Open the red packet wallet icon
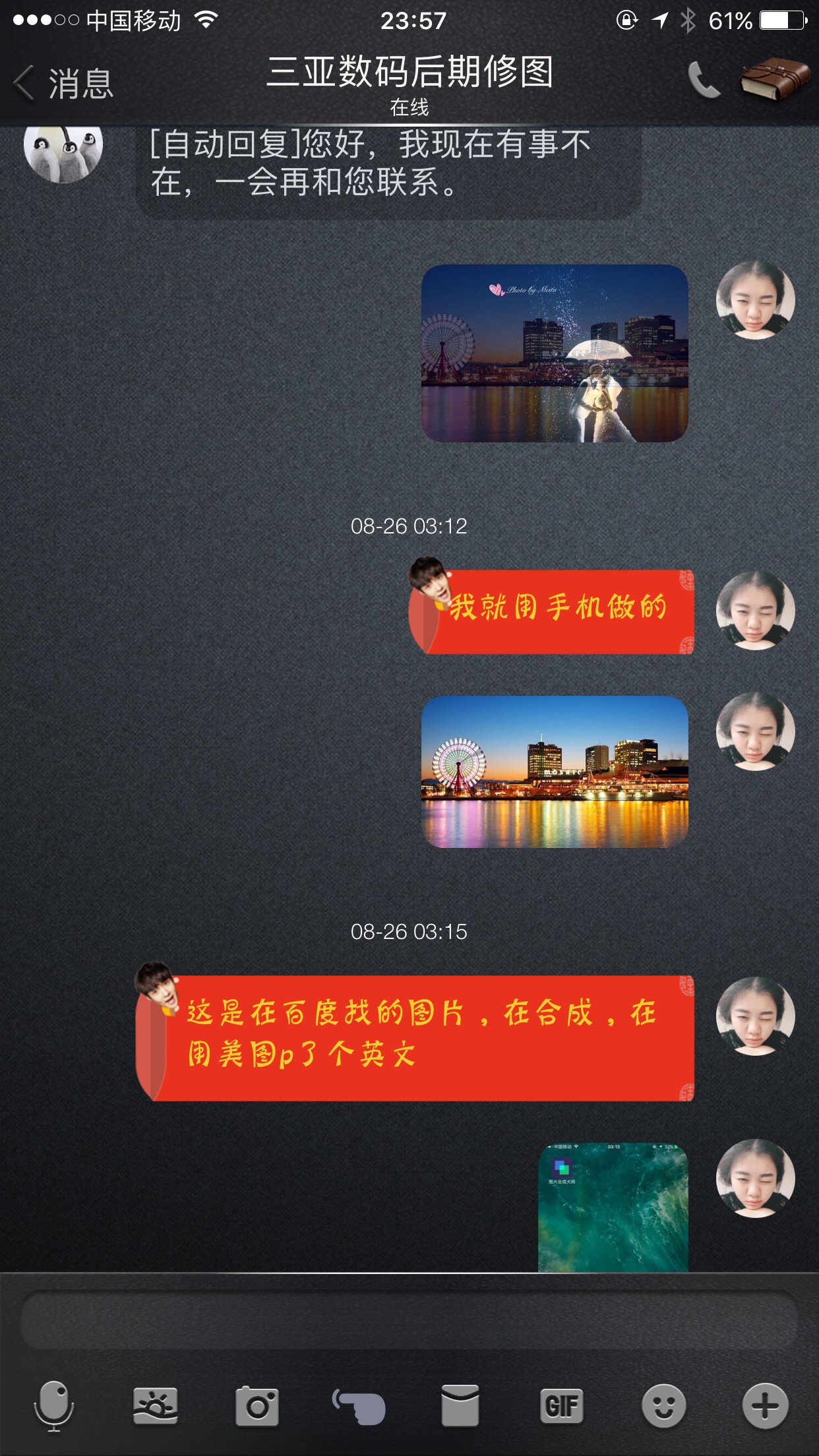The height and width of the screenshot is (1456, 819). coord(460,1406)
